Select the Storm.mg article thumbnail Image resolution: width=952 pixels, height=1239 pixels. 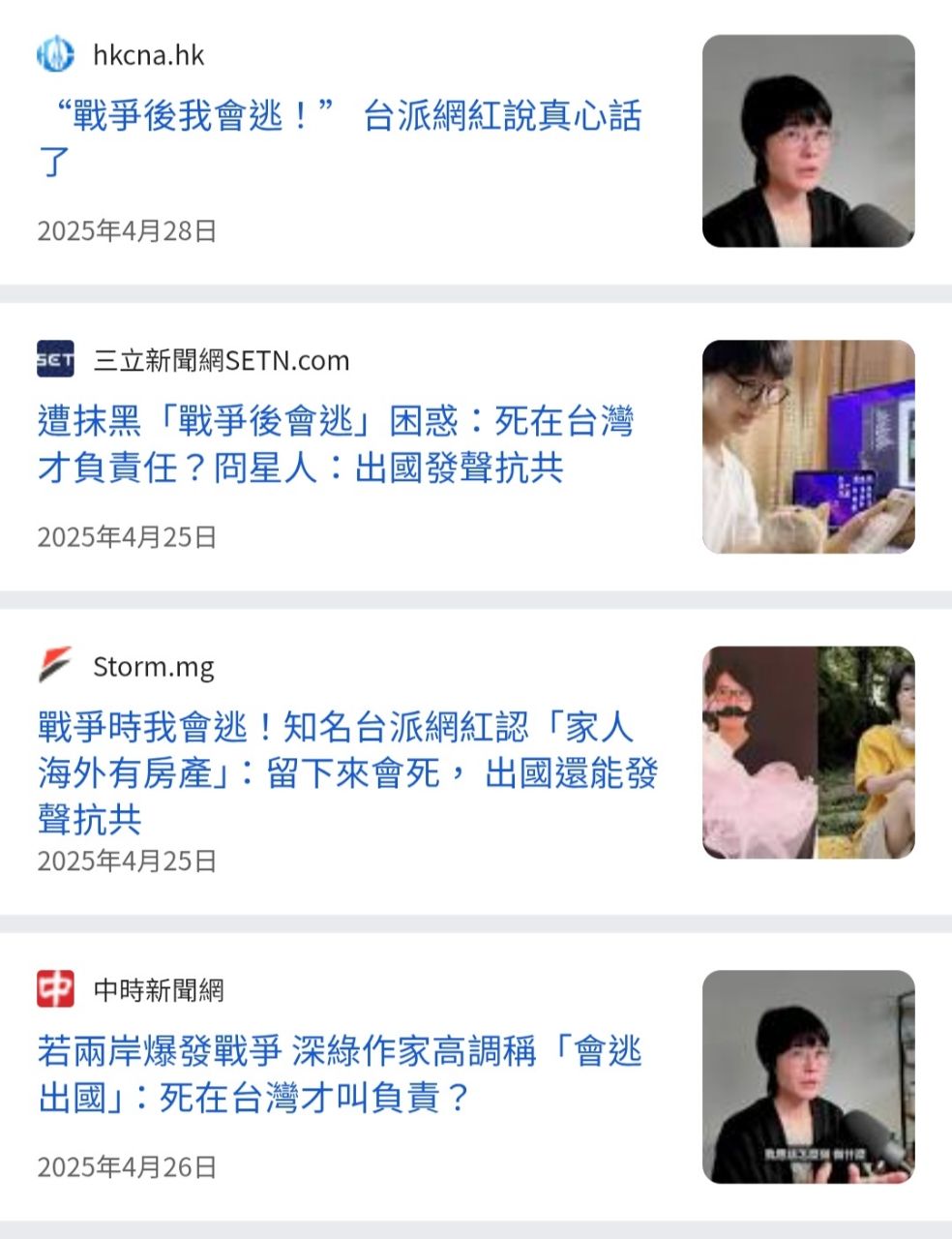coord(808,752)
